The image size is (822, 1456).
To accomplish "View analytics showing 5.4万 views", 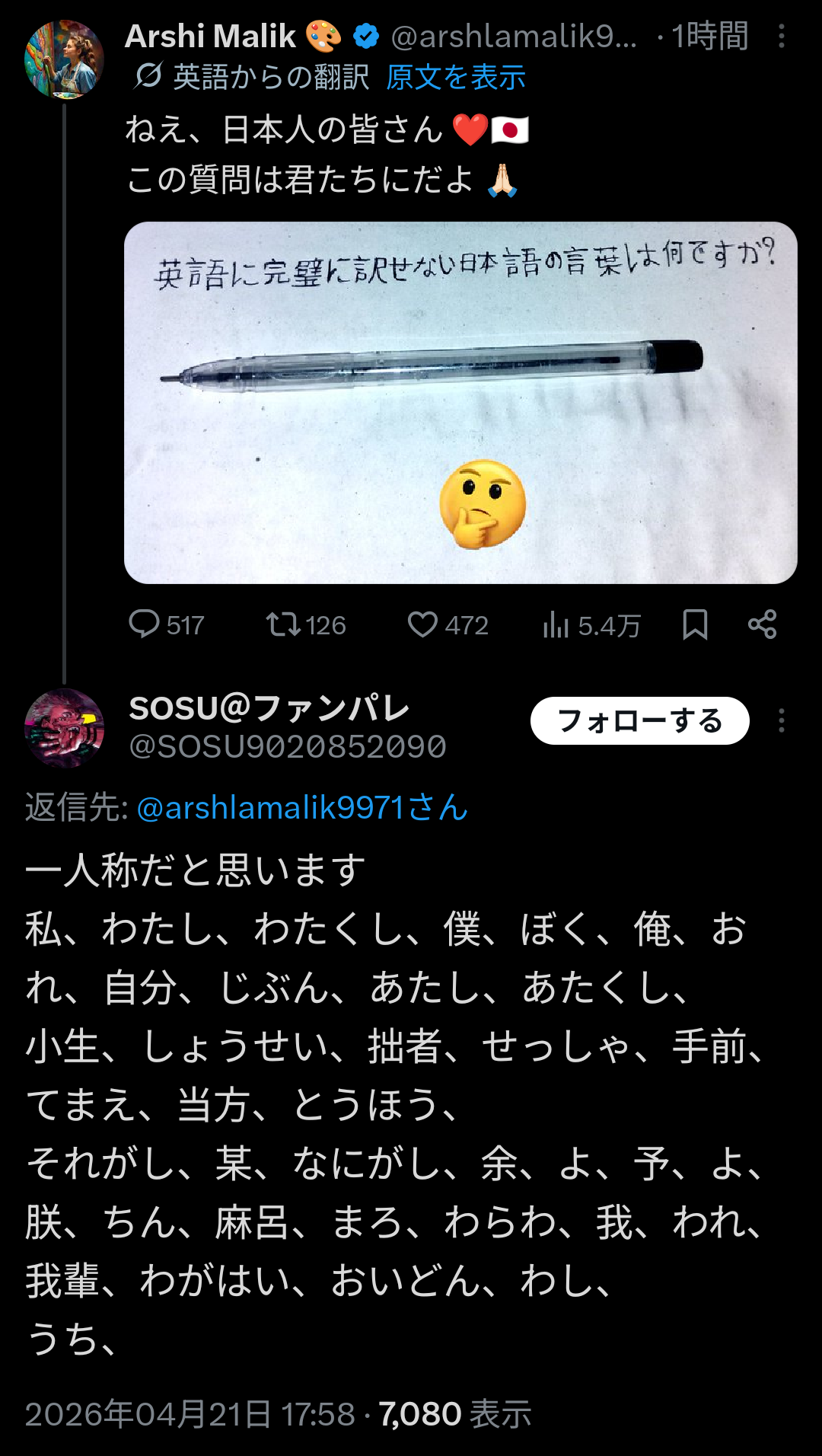I will tap(591, 625).
